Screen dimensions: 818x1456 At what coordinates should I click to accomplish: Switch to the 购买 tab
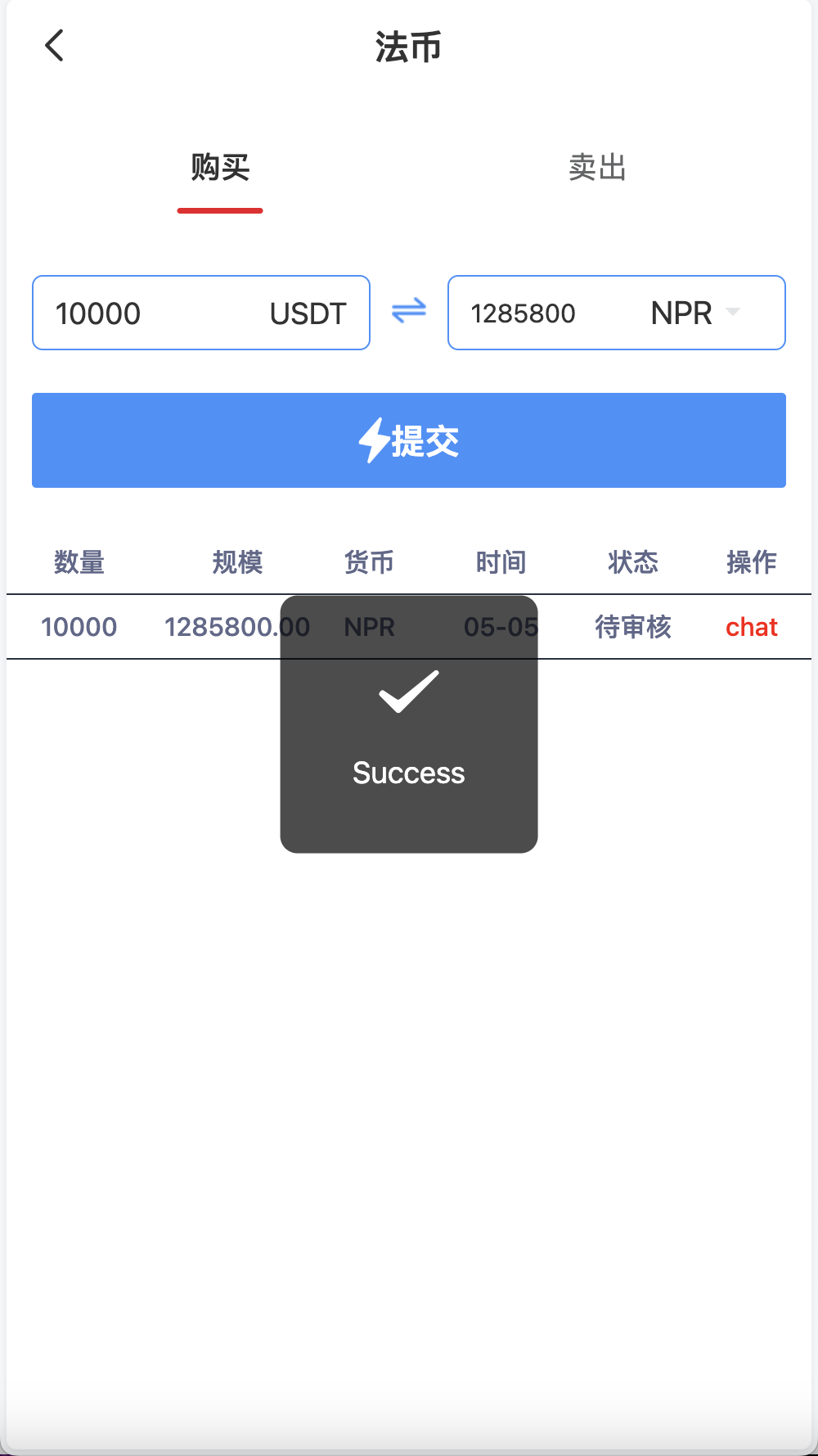coord(220,168)
